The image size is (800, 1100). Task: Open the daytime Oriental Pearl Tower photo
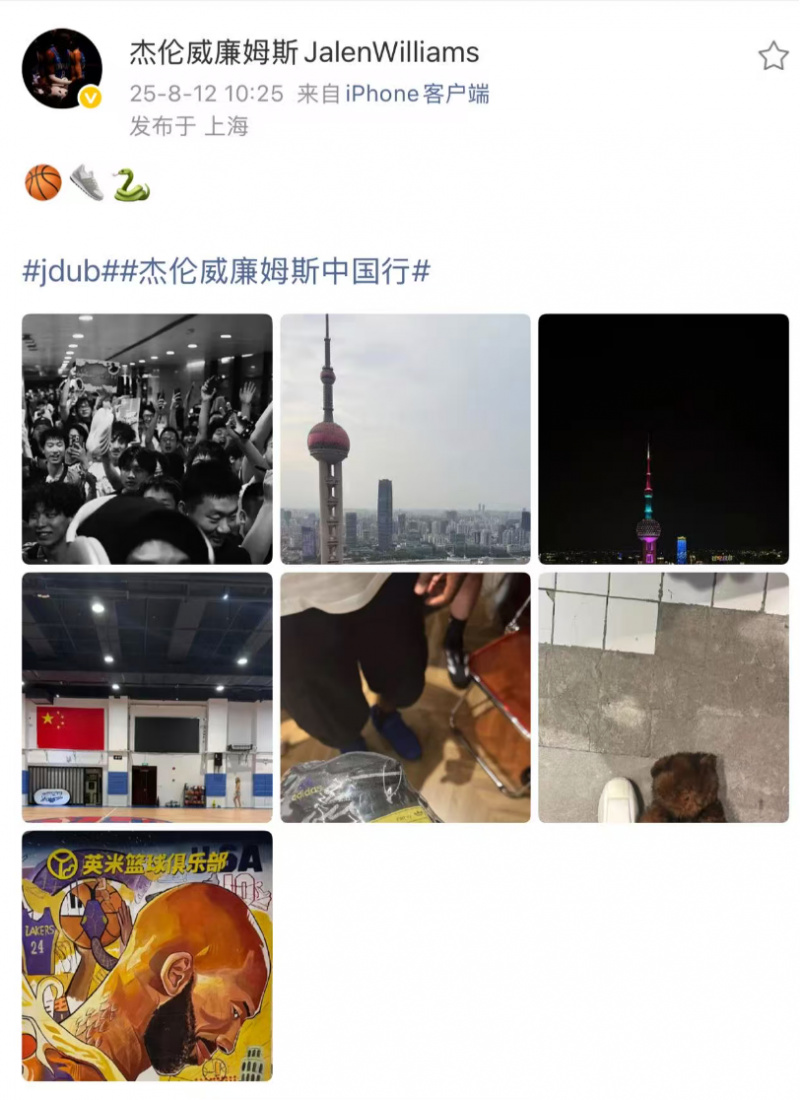pos(405,439)
